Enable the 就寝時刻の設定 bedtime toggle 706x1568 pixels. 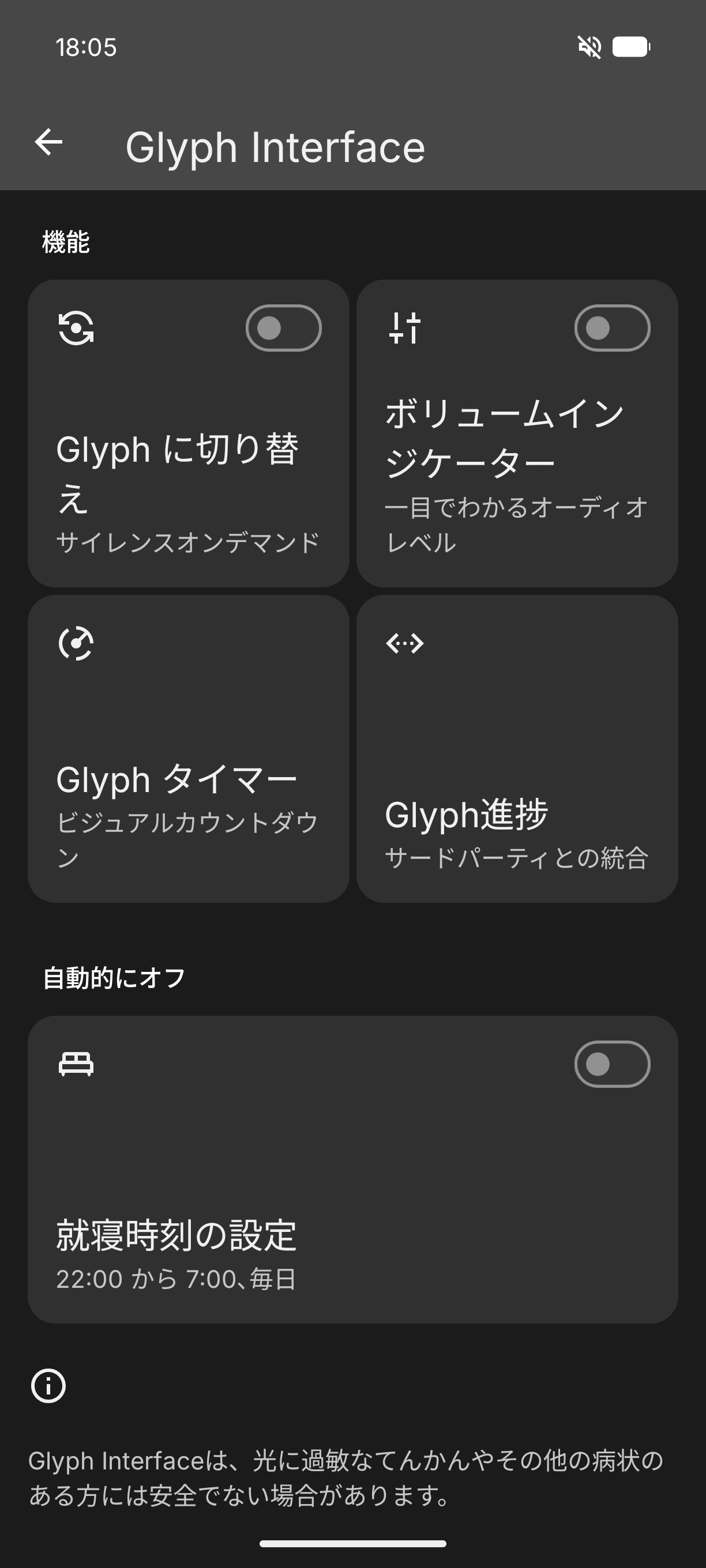611,1064
